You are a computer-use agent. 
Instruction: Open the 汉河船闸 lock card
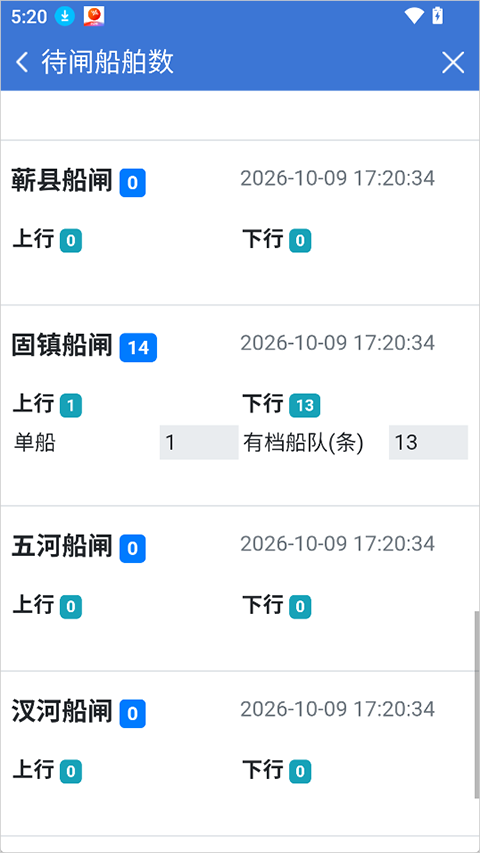point(239,753)
